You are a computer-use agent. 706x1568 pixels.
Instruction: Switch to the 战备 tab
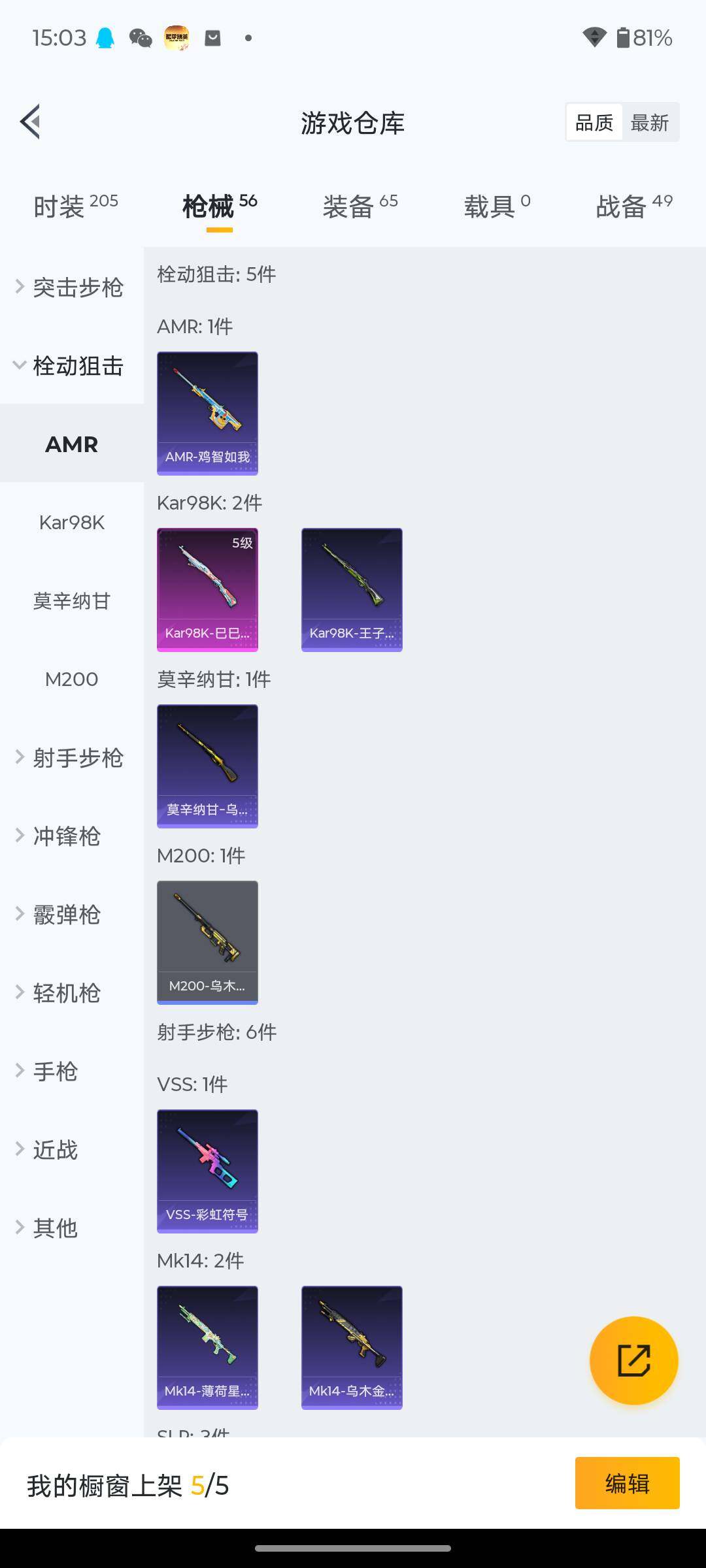[x=633, y=206]
